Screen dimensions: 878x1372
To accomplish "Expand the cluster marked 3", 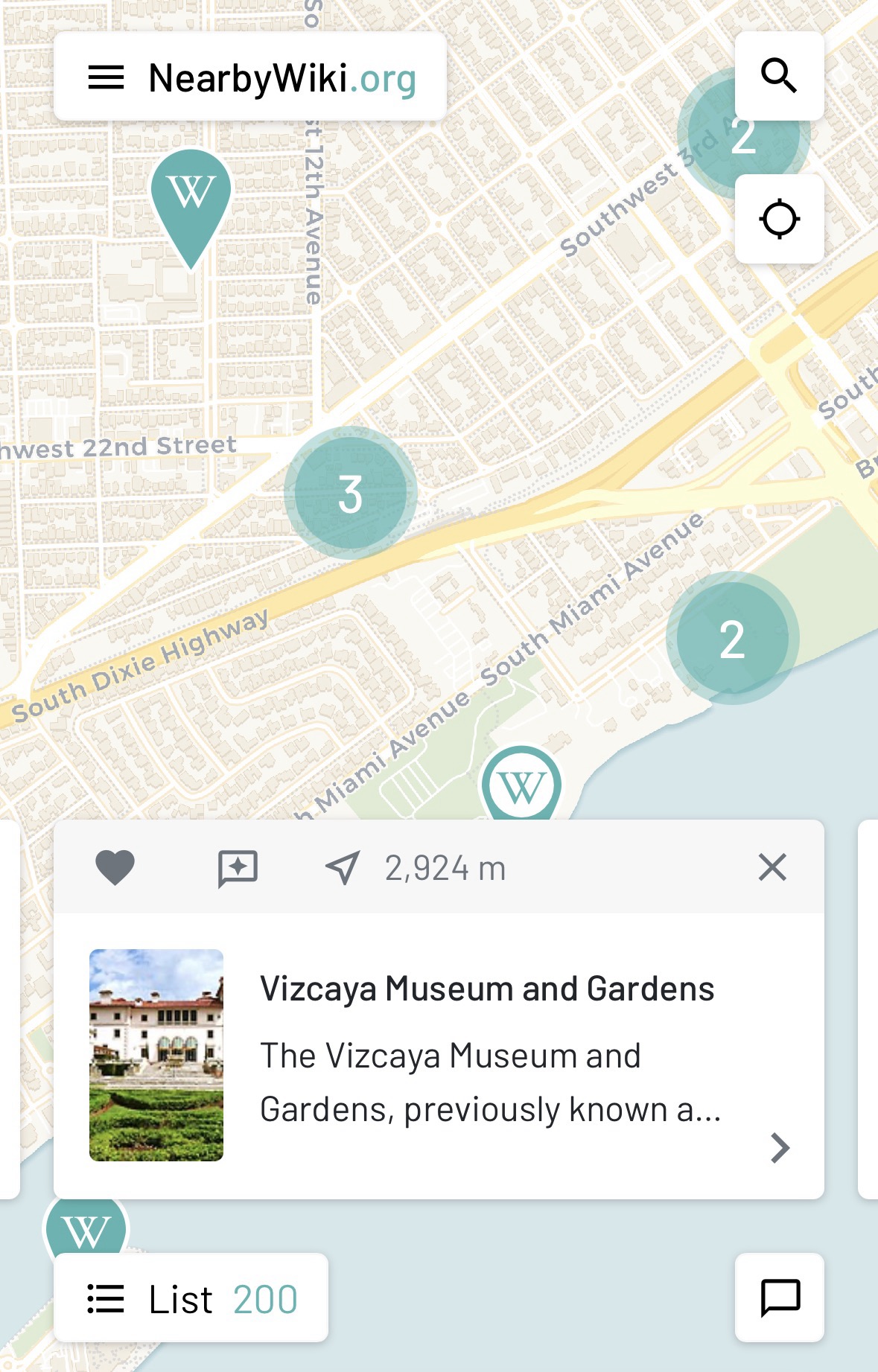I will [351, 494].
